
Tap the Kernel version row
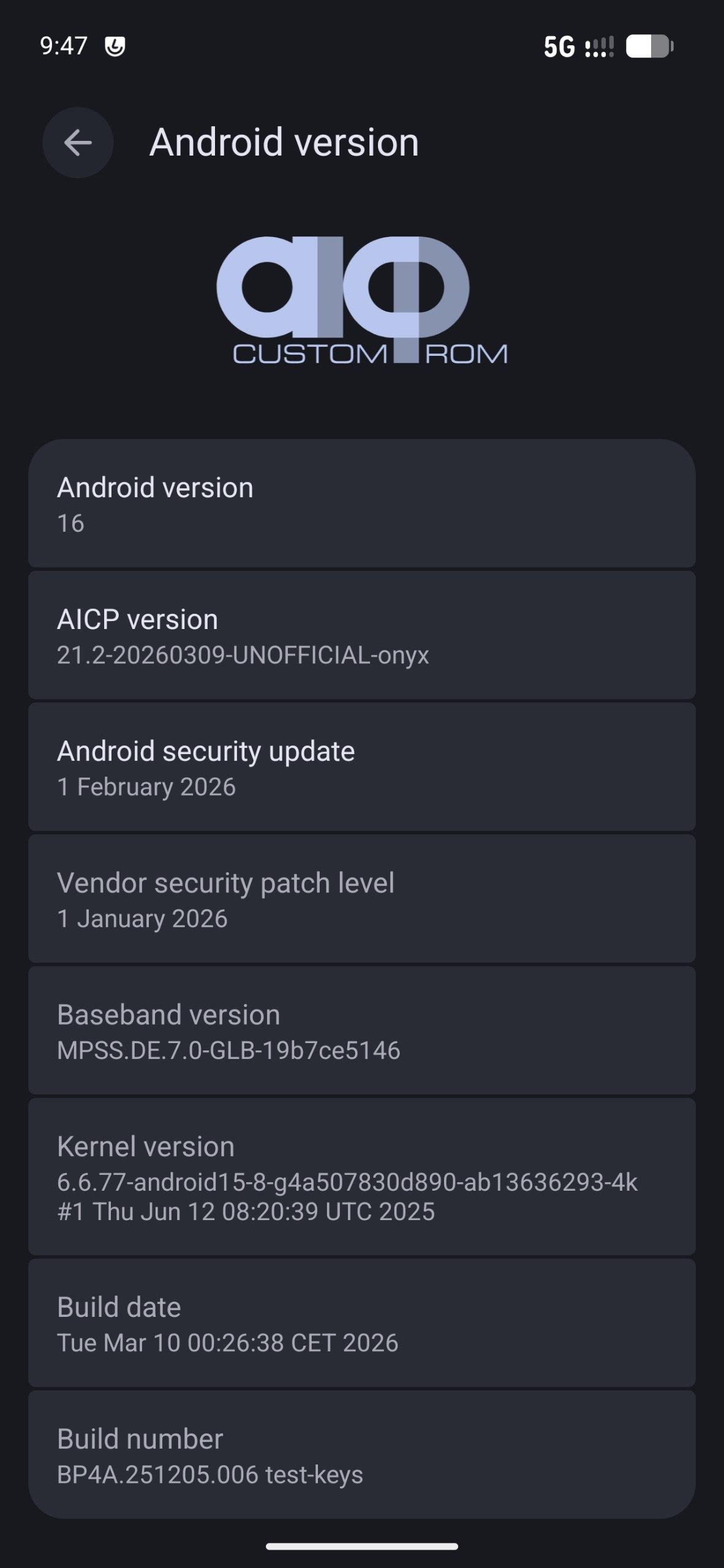point(361,1177)
